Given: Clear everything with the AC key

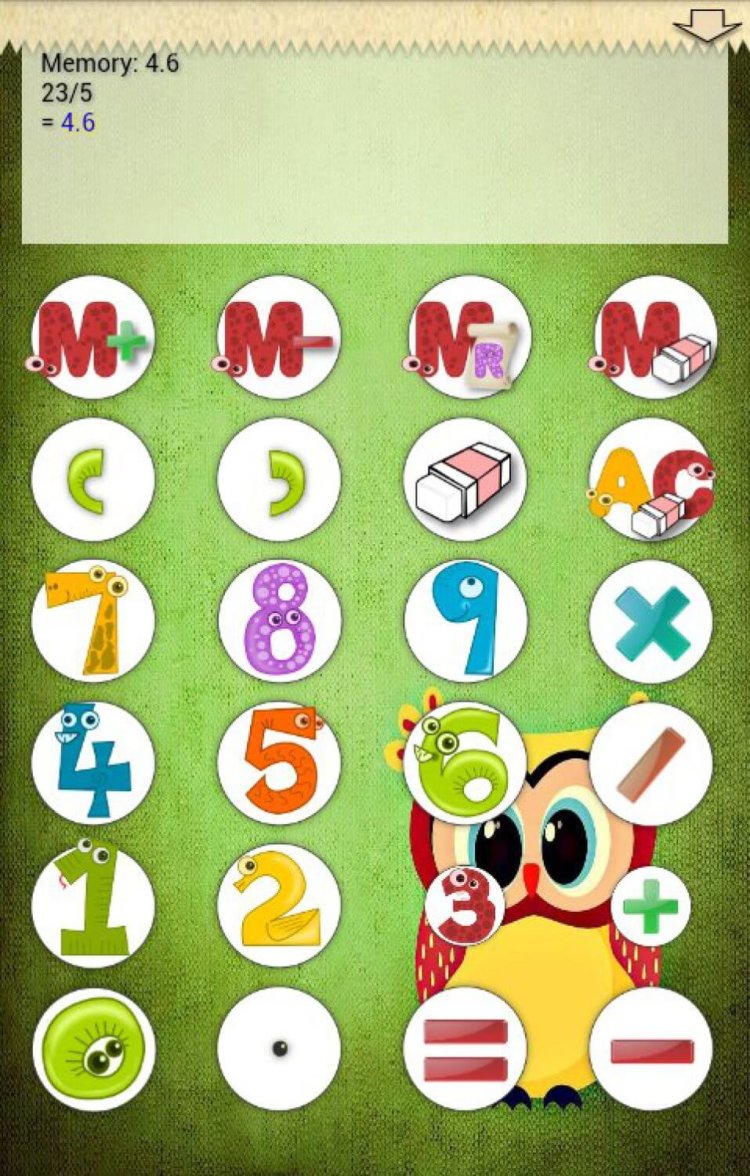Looking at the screenshot, I should [651, 480].
